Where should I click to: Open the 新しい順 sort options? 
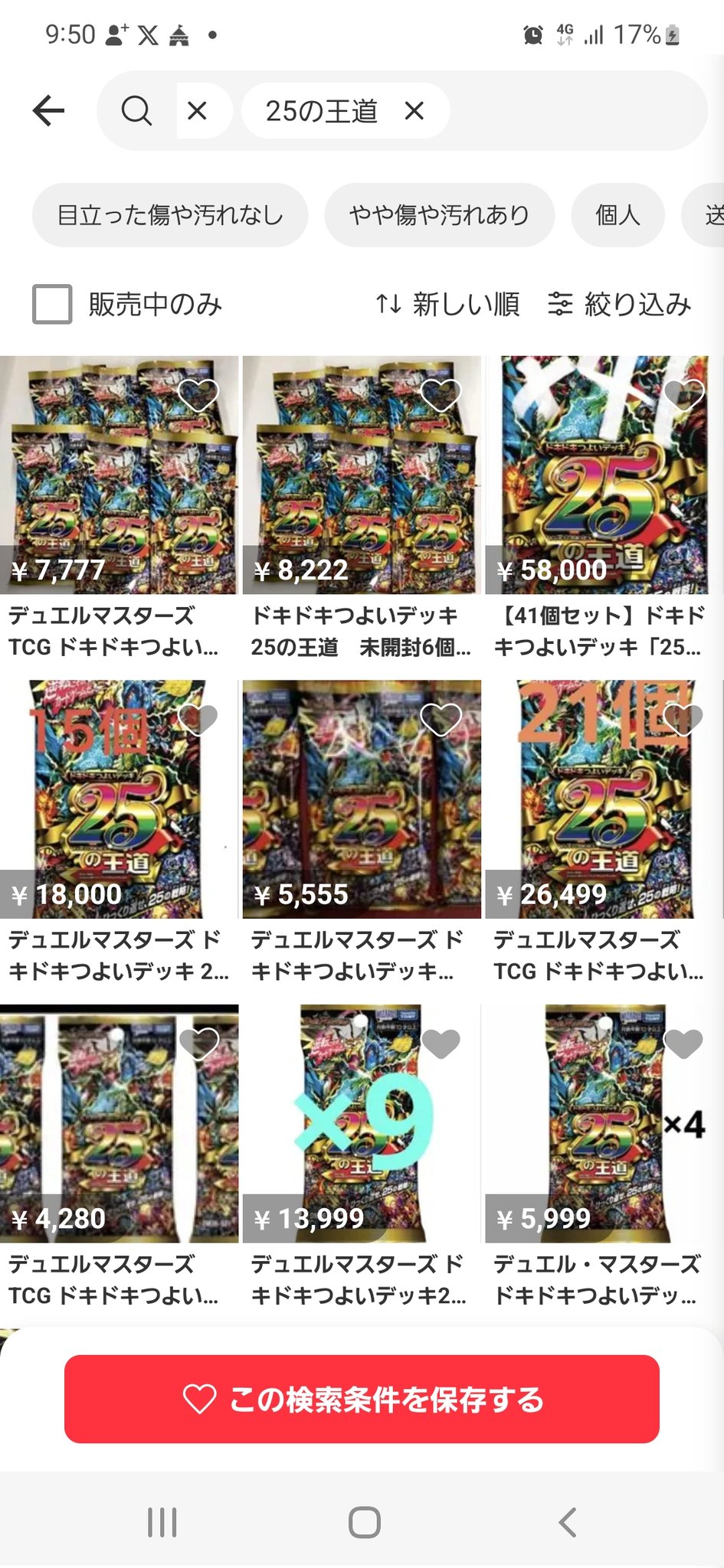coord(448,304)
